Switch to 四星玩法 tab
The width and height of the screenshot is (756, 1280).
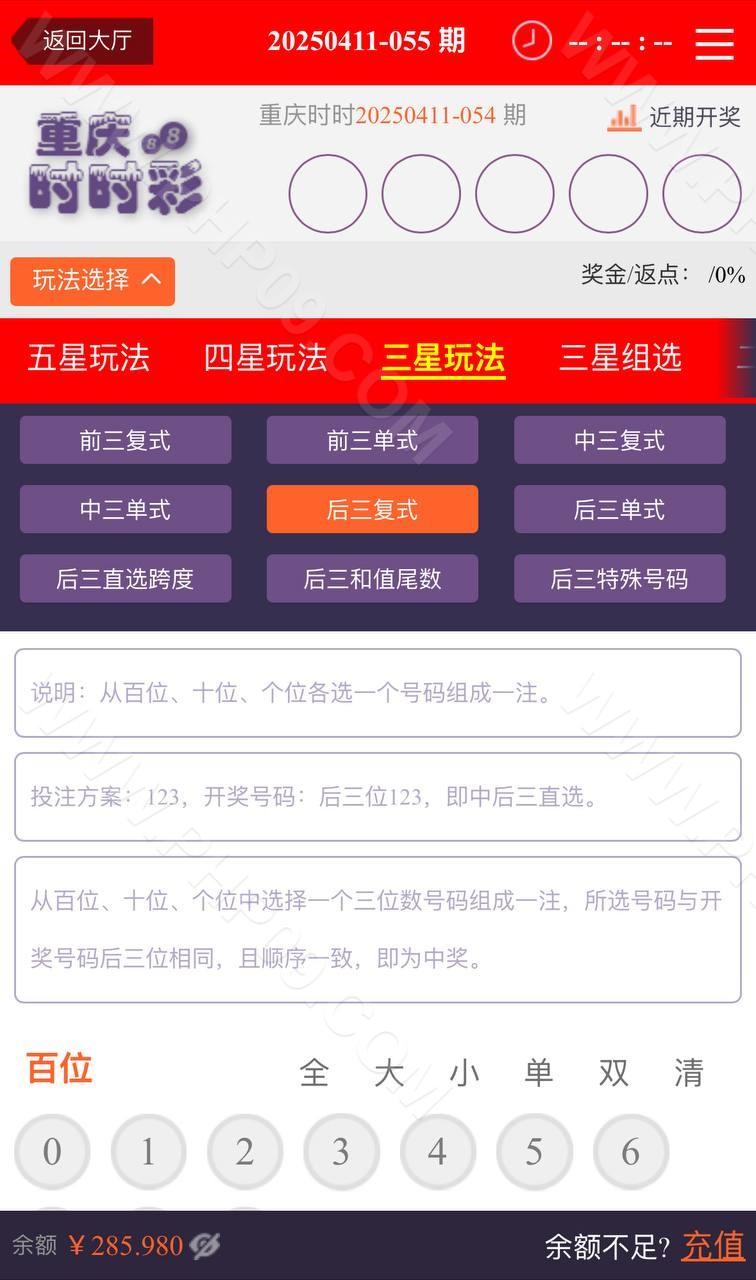pos(265,358)
